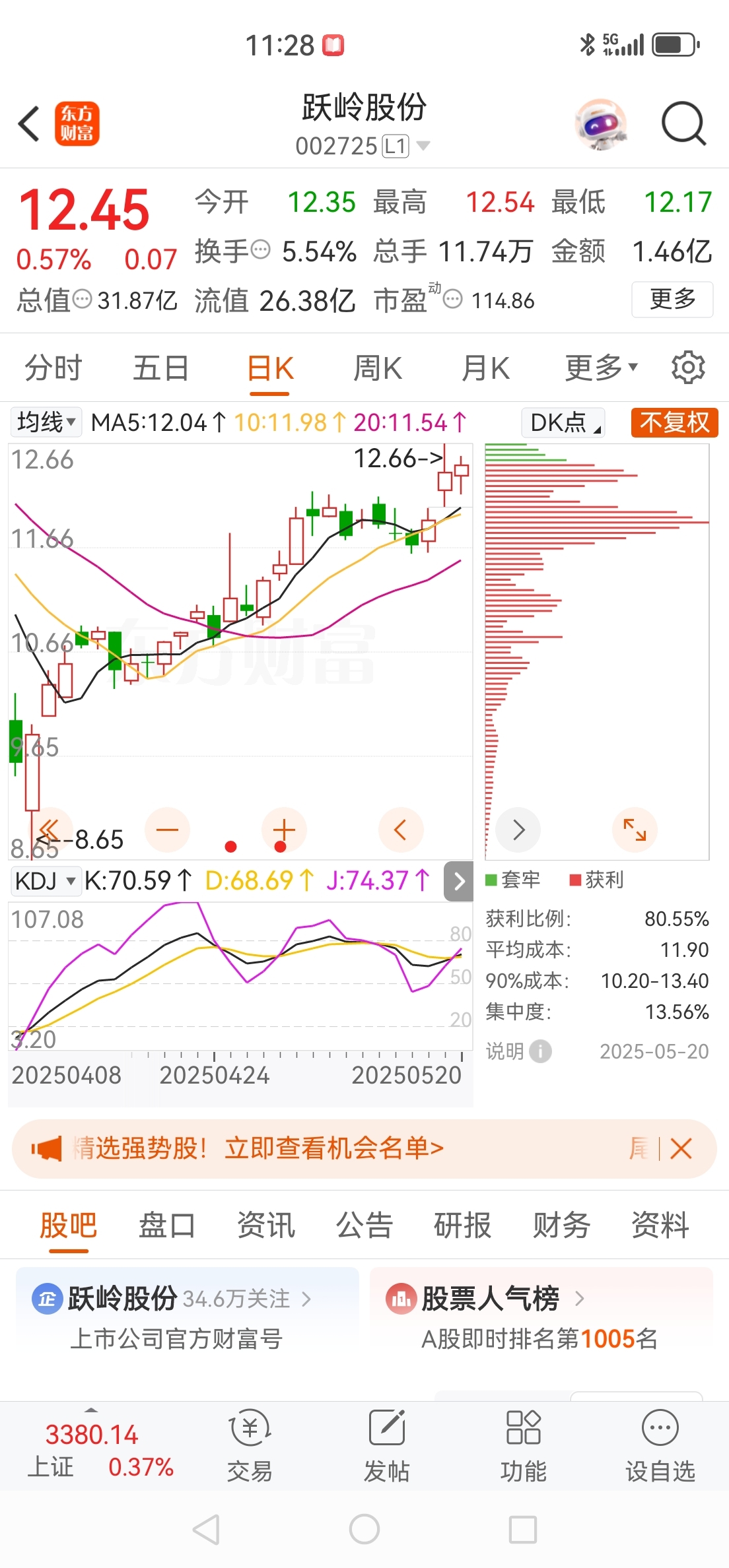Go back using the top-left arrow
Screen dimensions: 729x1568
coord(30,123)
